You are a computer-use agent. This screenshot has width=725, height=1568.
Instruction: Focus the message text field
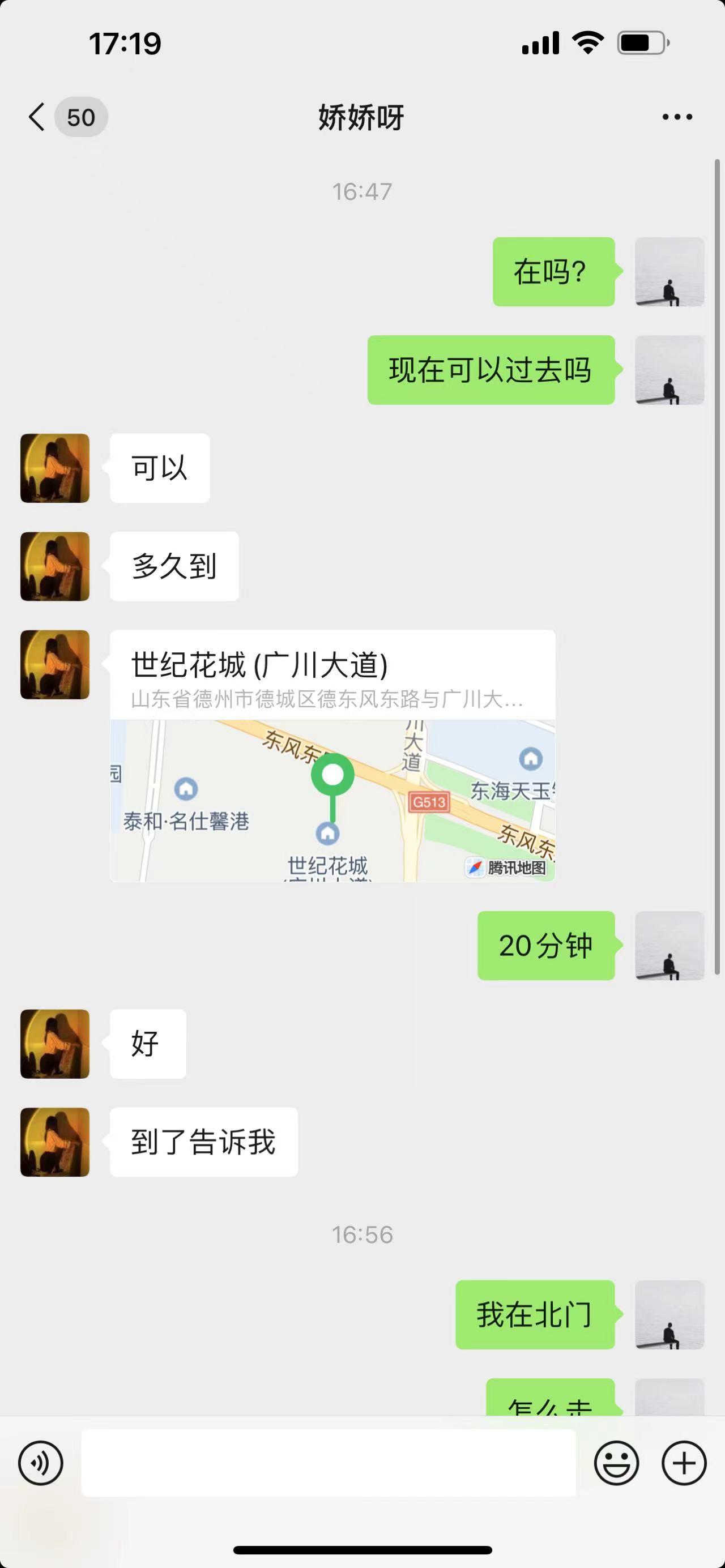pos(329,1463)
